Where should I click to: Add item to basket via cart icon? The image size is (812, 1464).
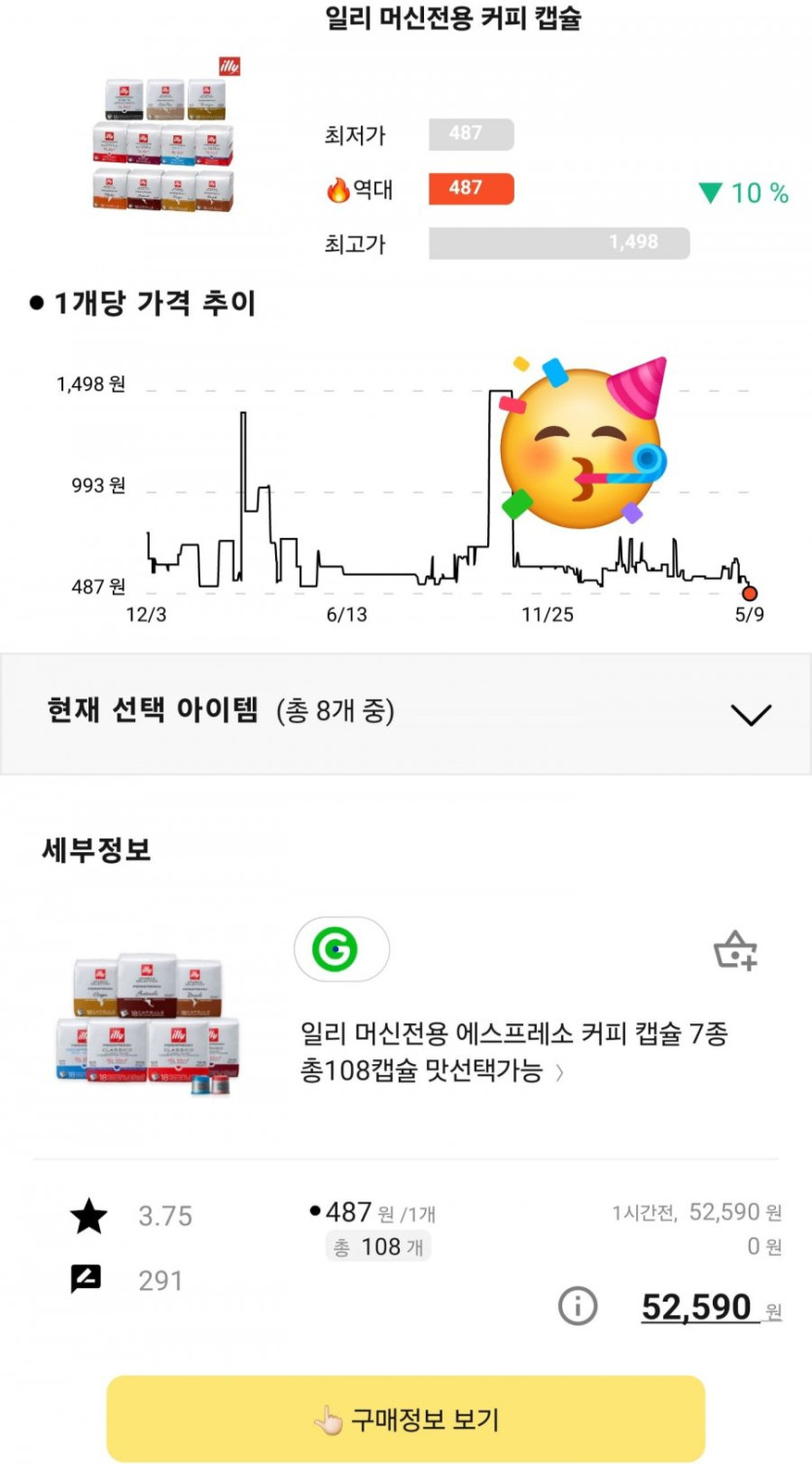(735, 950)
